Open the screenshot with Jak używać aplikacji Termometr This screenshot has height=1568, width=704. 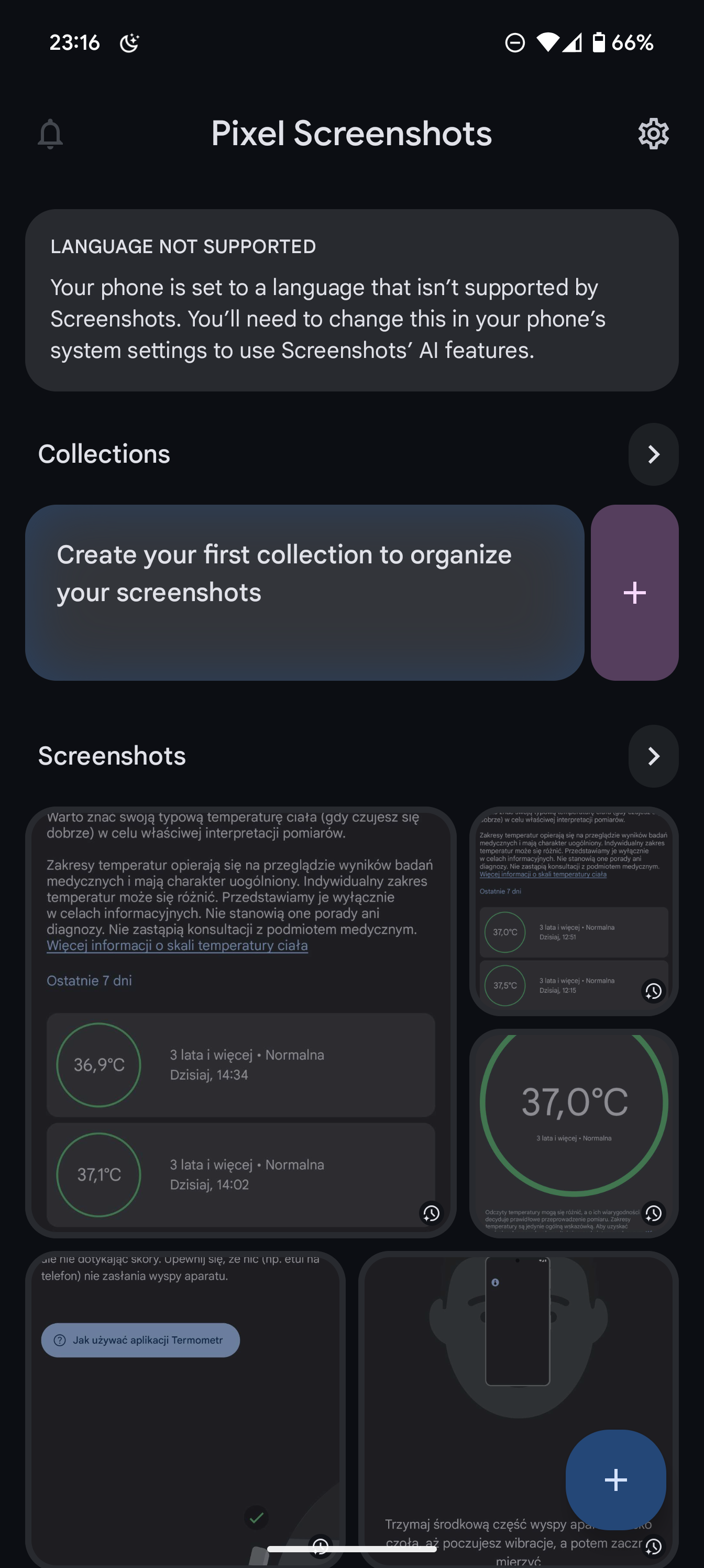pyautogui.click(x=185, y=1400)
